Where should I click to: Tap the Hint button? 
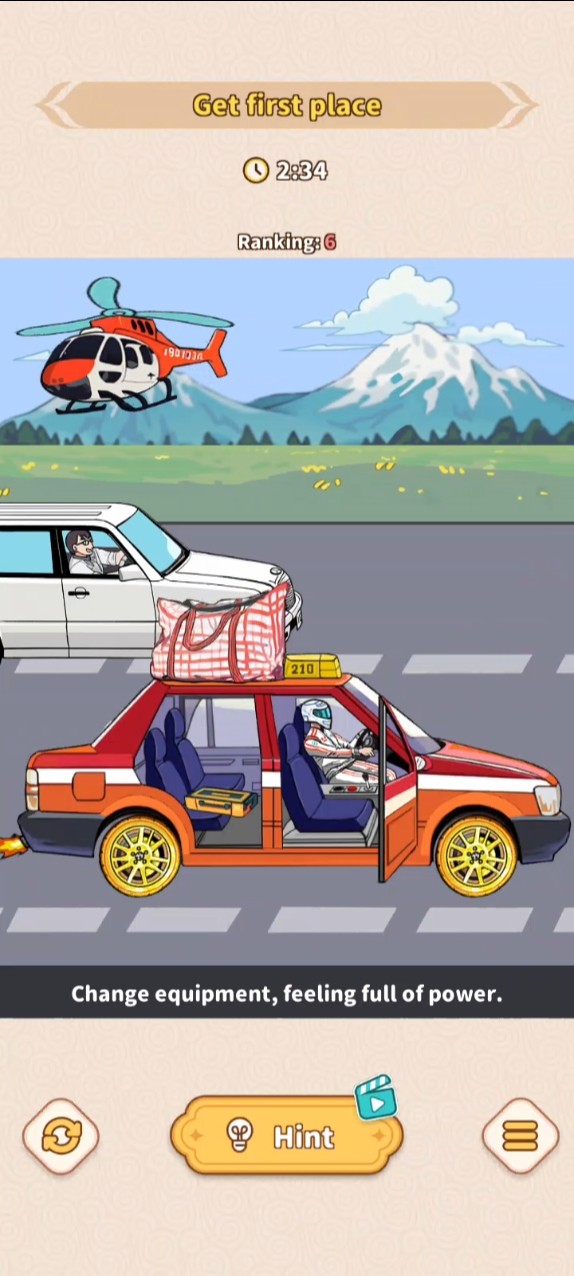[x=286, y=1136]
